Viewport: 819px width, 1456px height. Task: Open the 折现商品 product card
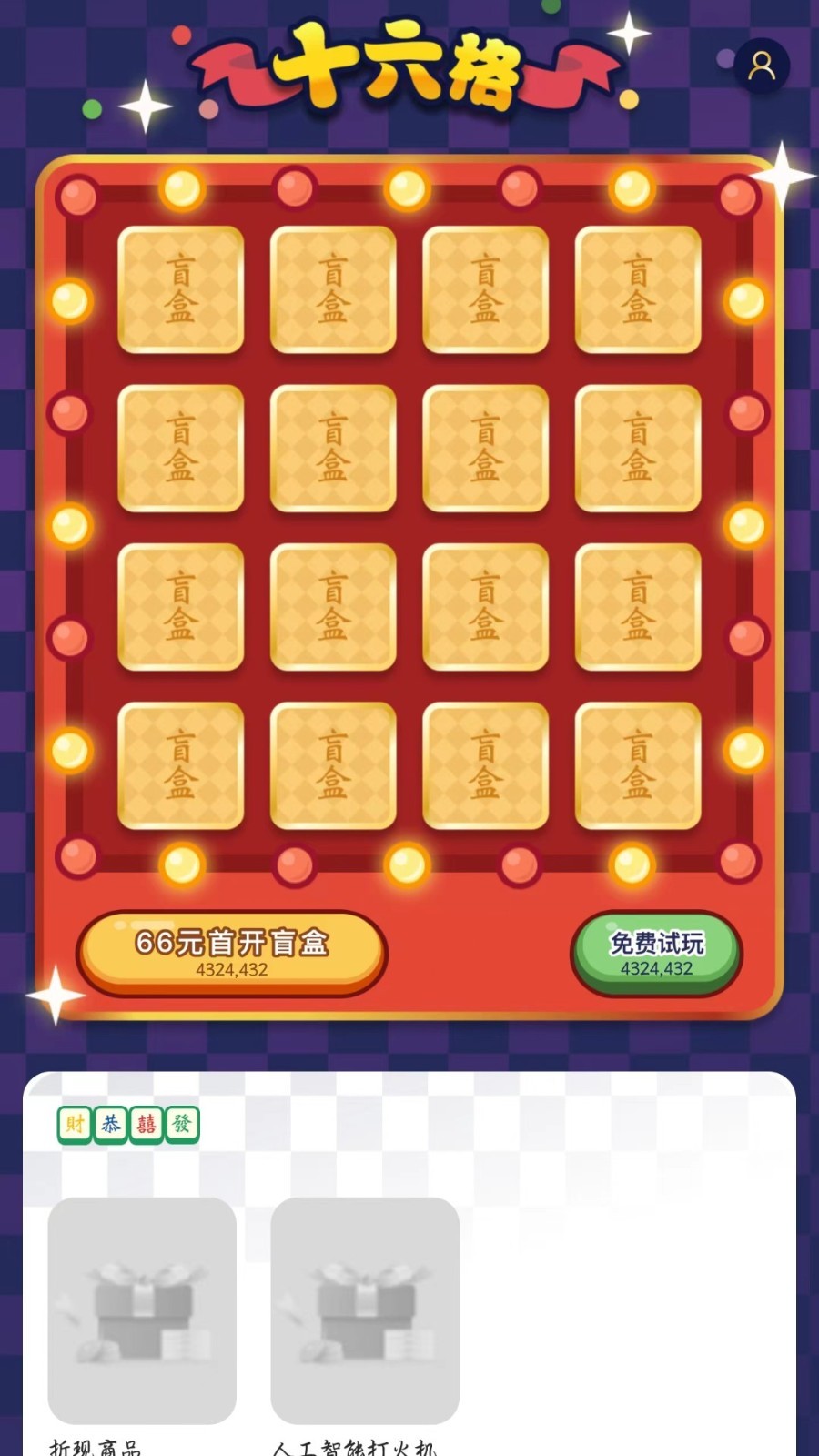point(142,1310)
